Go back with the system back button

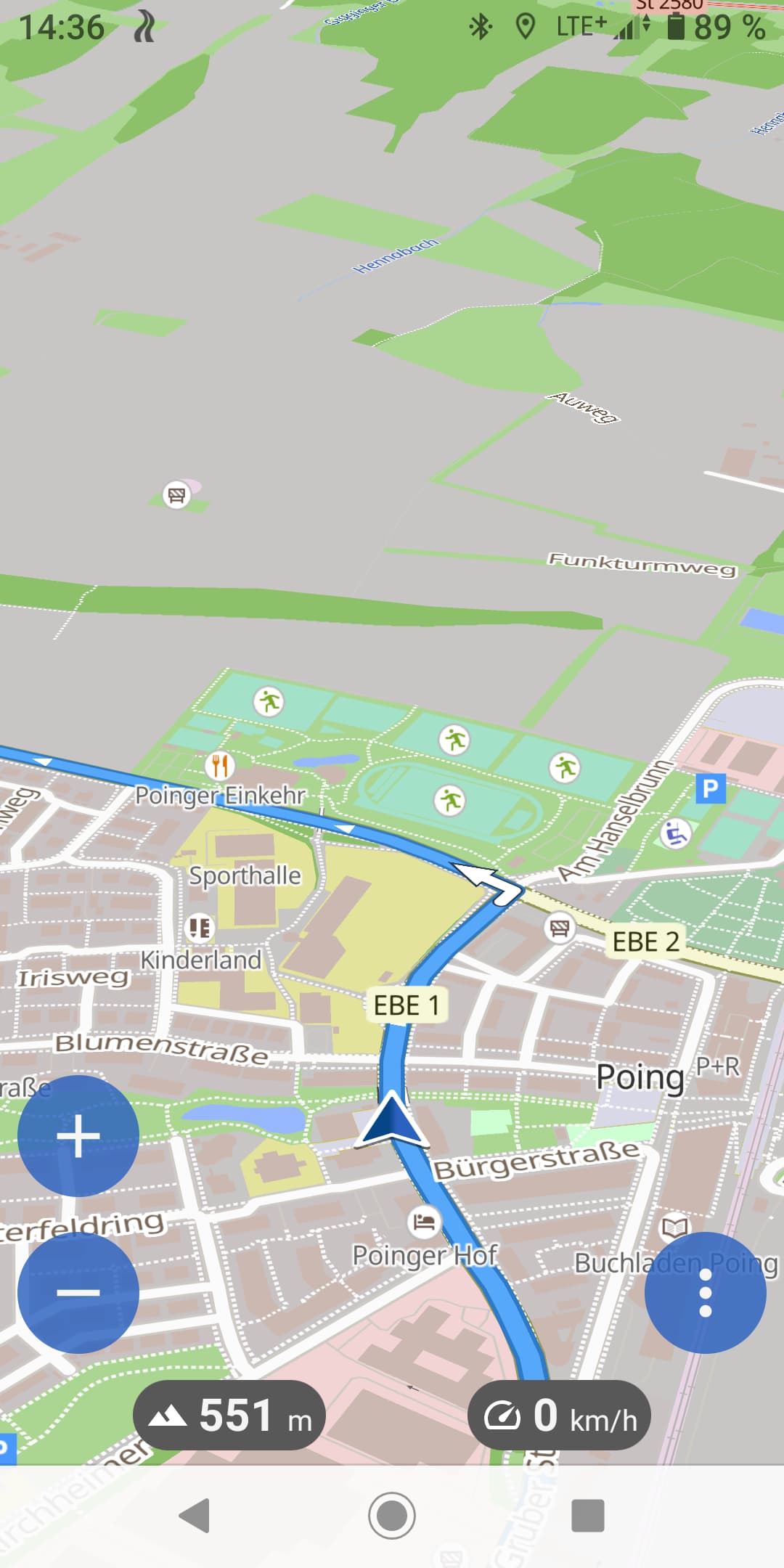(x=195, y=1515)
